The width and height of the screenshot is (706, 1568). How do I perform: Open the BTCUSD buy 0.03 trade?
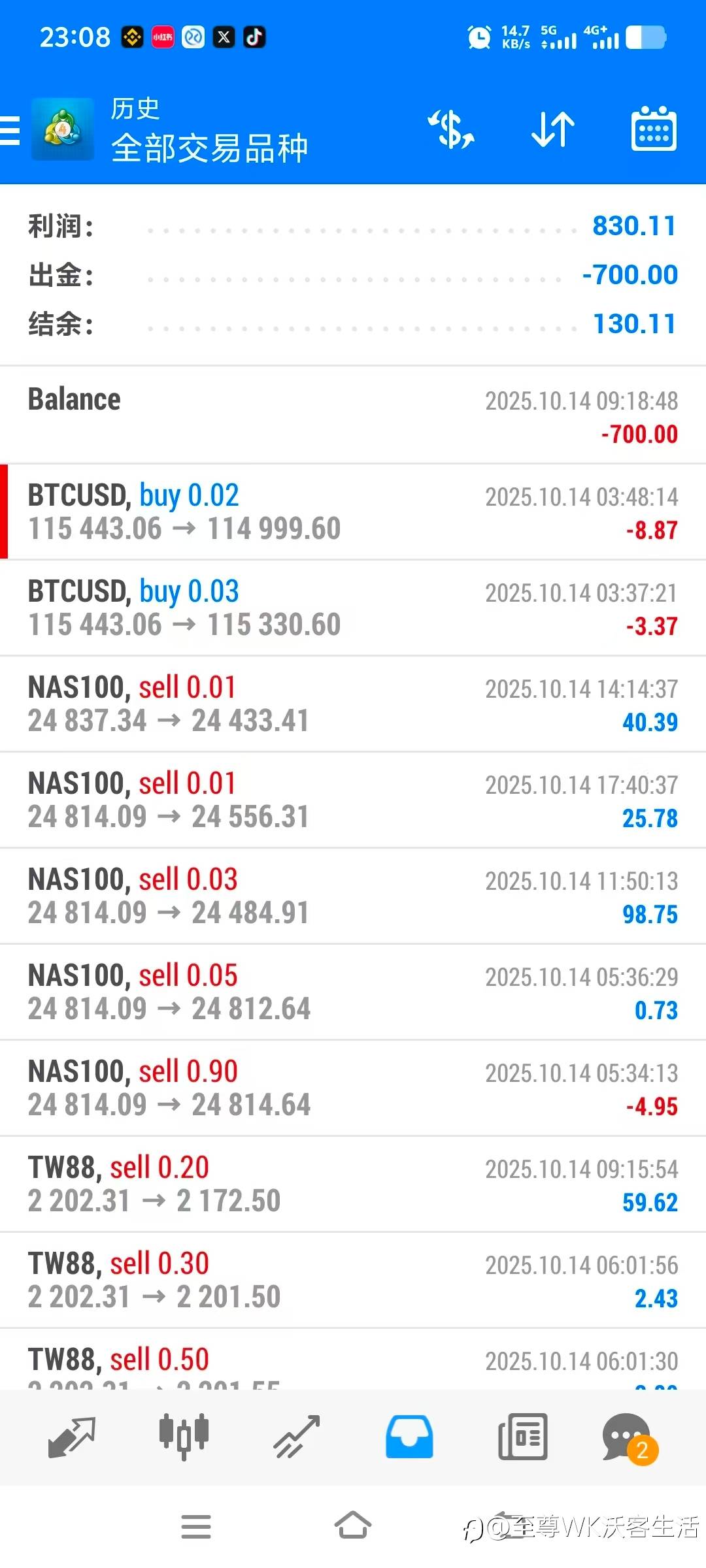tap(353, 608)
